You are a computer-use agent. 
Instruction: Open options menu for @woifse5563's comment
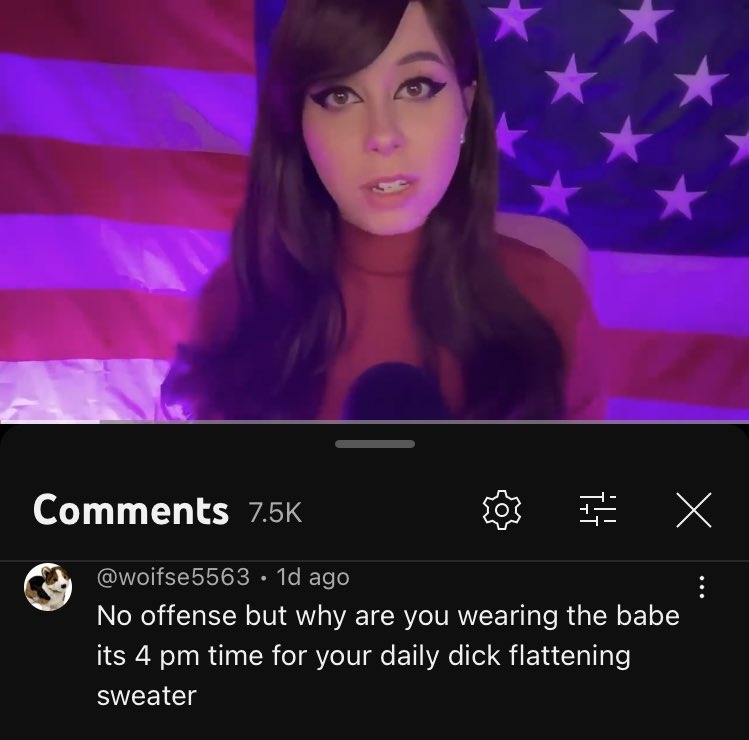pos(701,587)
